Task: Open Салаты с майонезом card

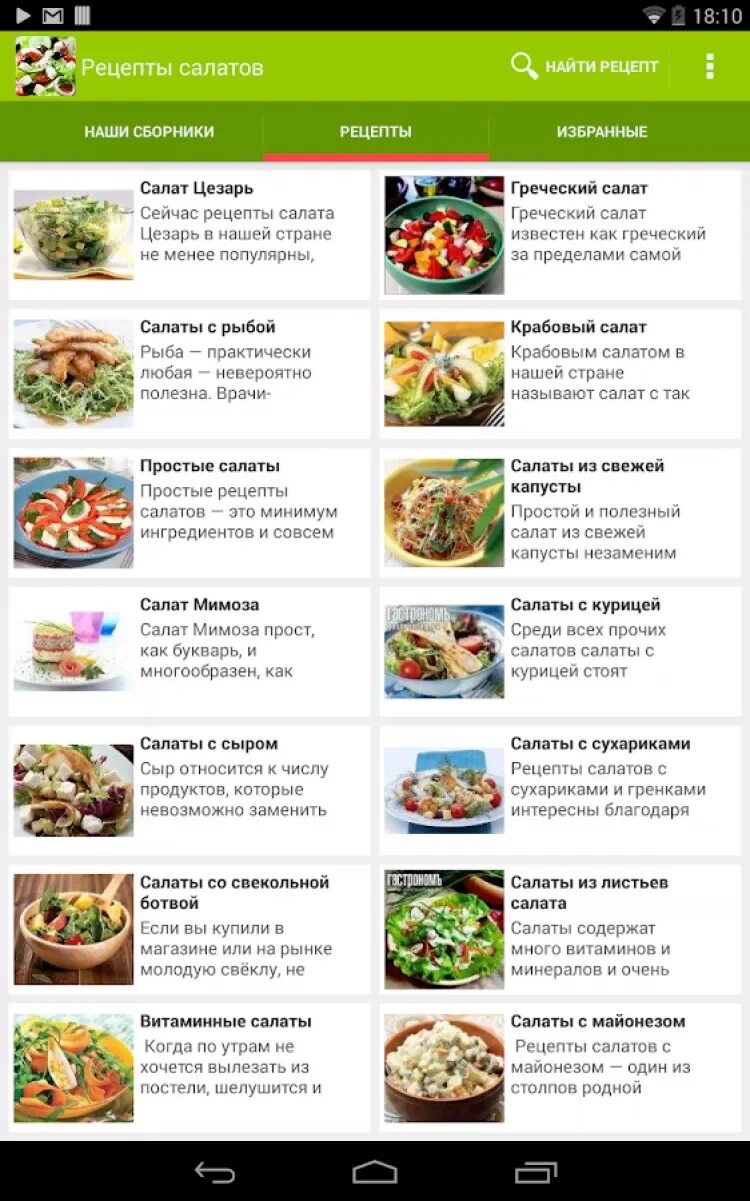Action: click(x=560, y=1069)
